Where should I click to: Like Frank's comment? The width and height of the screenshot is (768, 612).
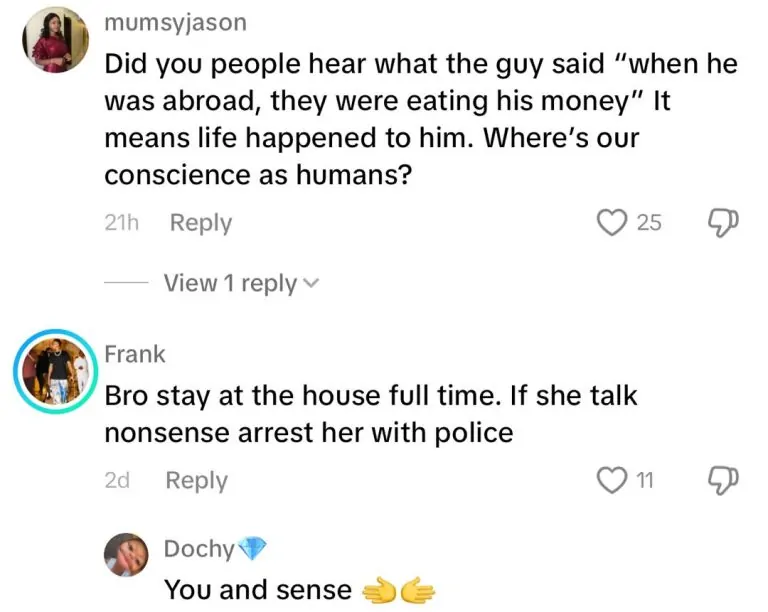point(610,480)
